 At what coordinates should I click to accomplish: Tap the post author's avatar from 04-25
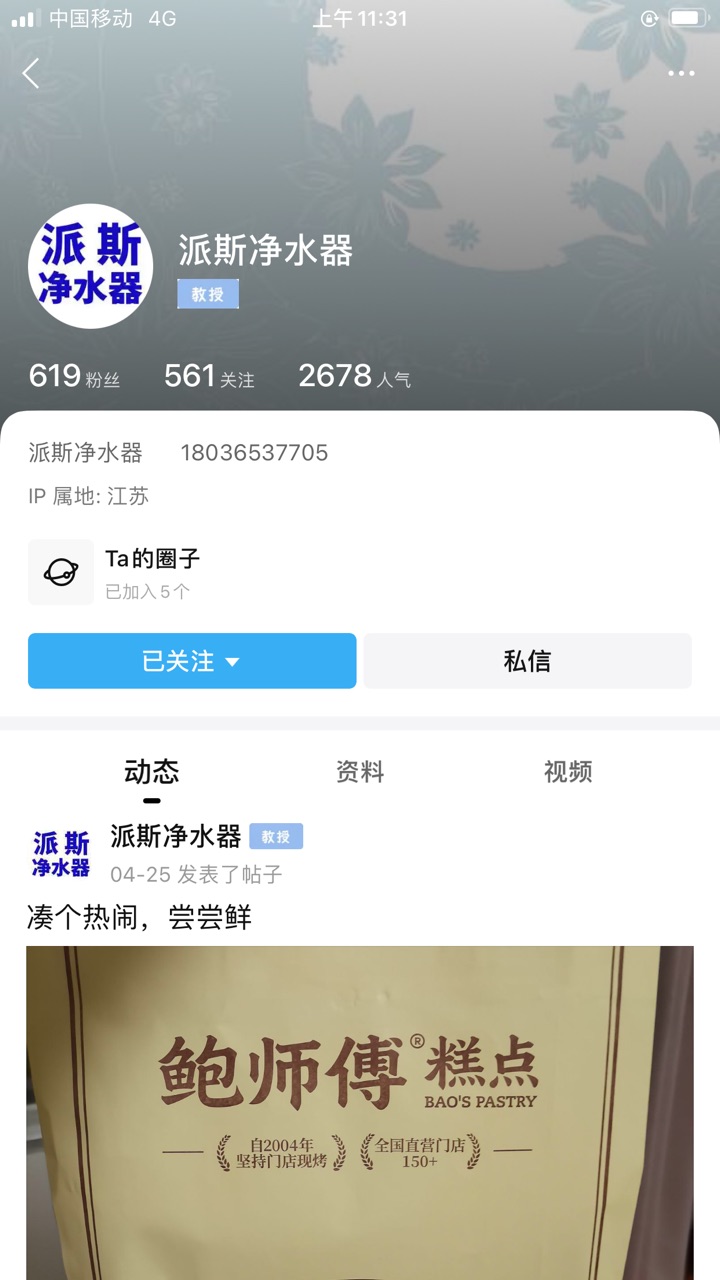[61, 854]
